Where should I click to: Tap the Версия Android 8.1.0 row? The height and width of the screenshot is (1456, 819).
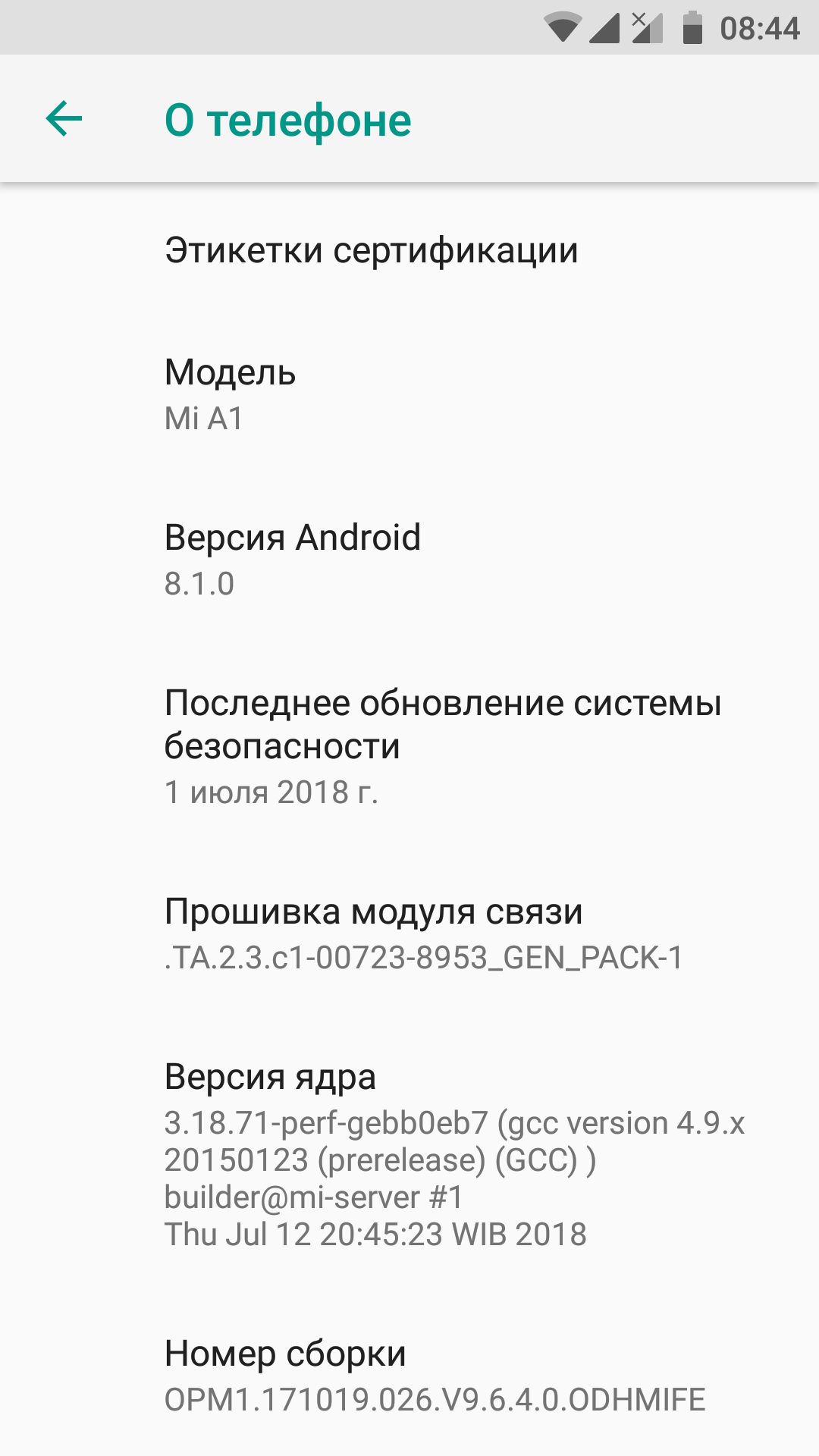point(409,560)
